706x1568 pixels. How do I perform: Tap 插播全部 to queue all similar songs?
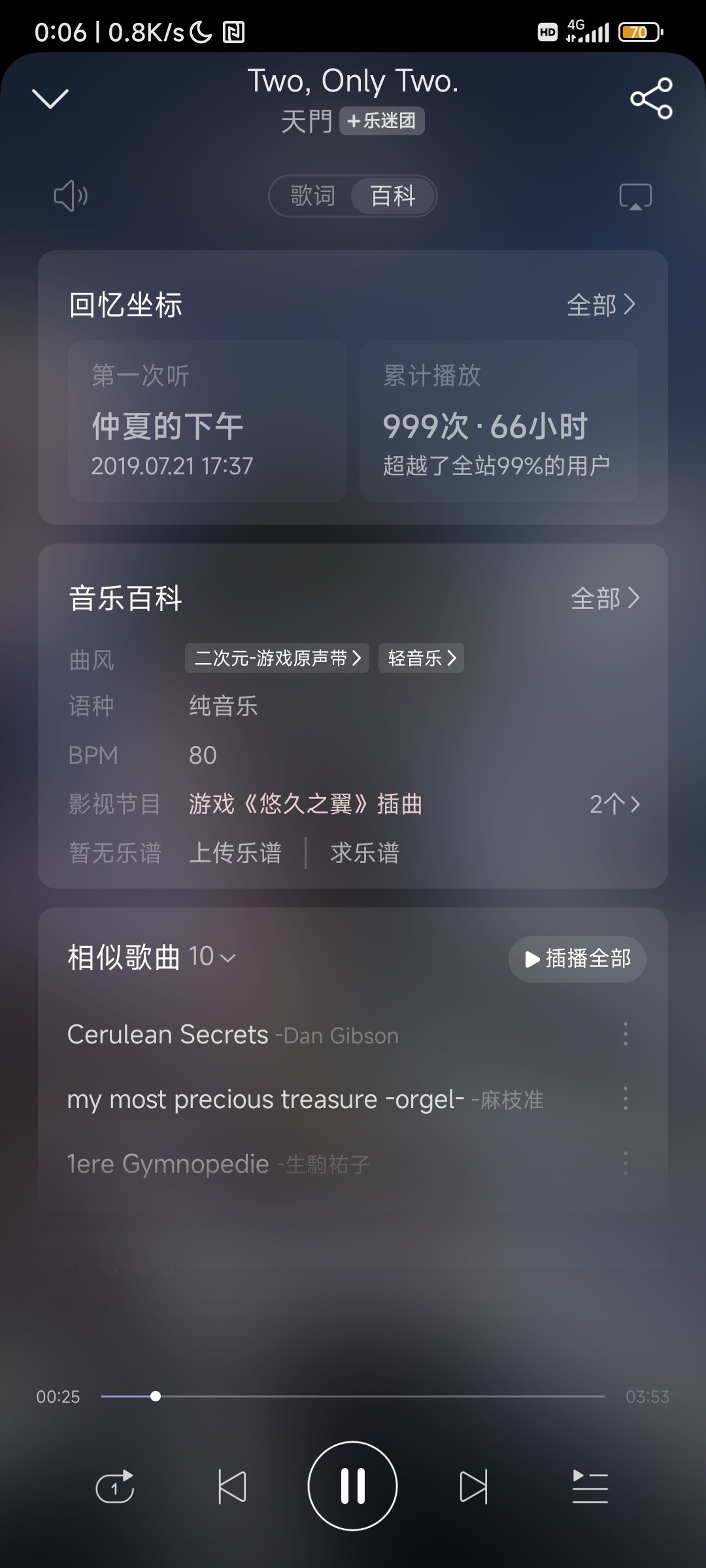click(x=577, y=959)
